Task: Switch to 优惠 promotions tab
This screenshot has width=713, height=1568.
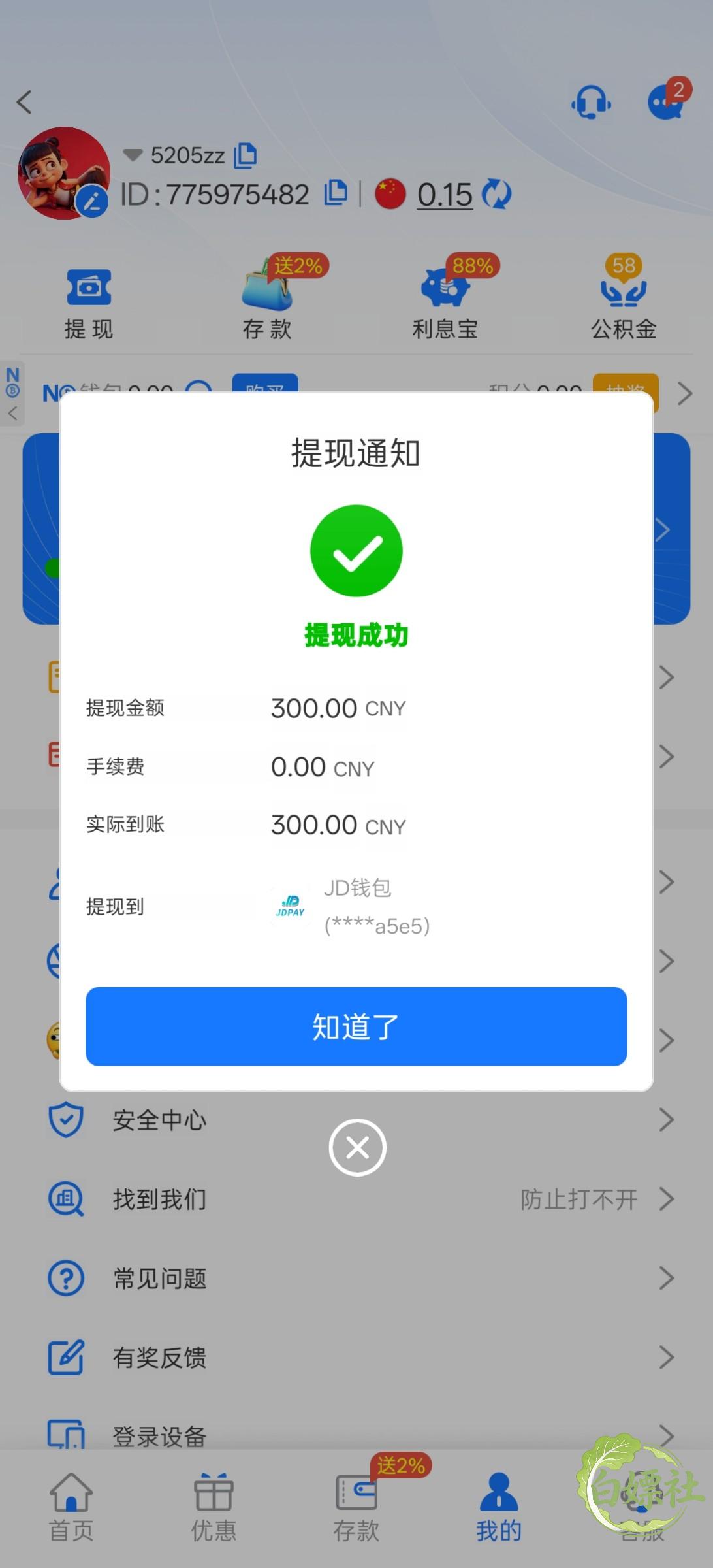Action: pyautogui.click(x=214, y=1507)
